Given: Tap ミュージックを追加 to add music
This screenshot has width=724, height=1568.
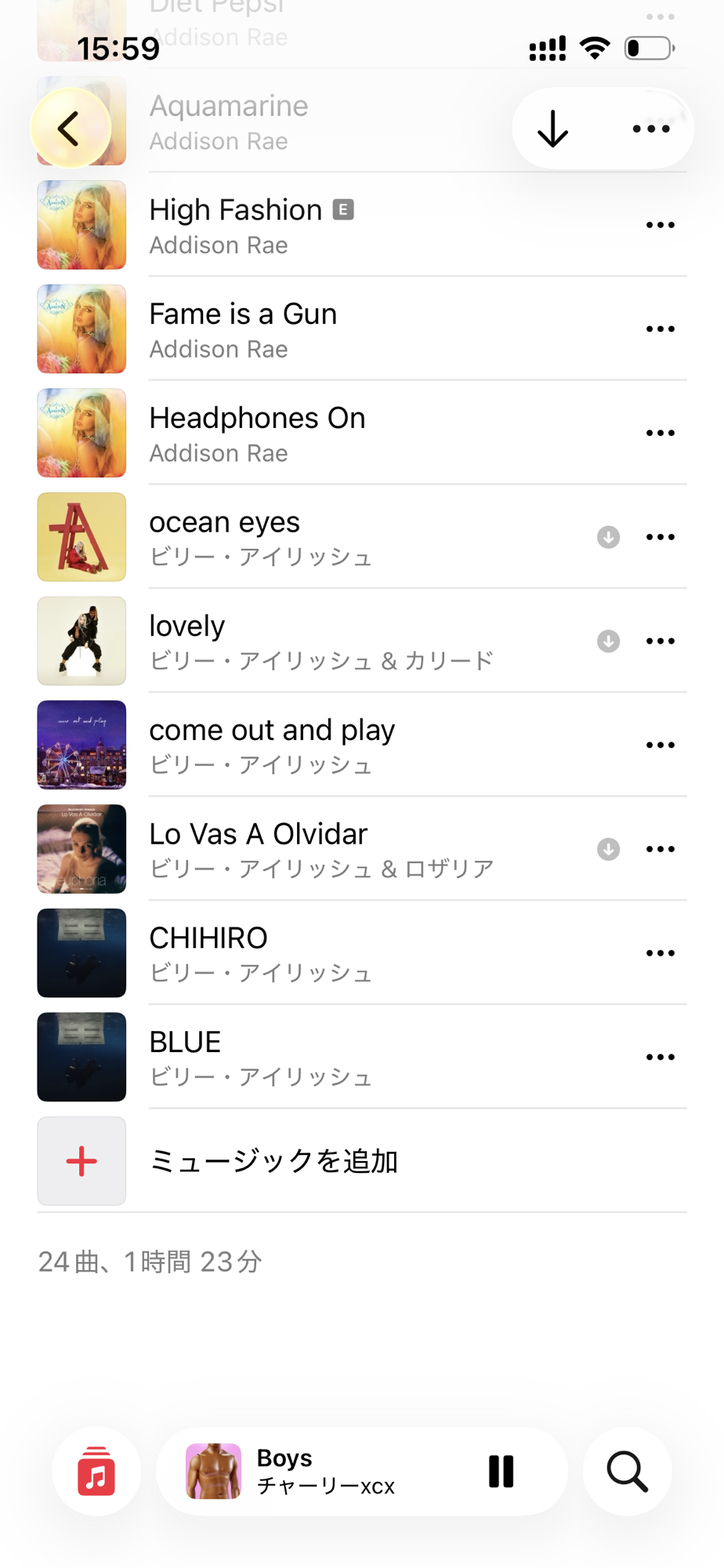Looking at the screenshot, I should coord(273,1161).
